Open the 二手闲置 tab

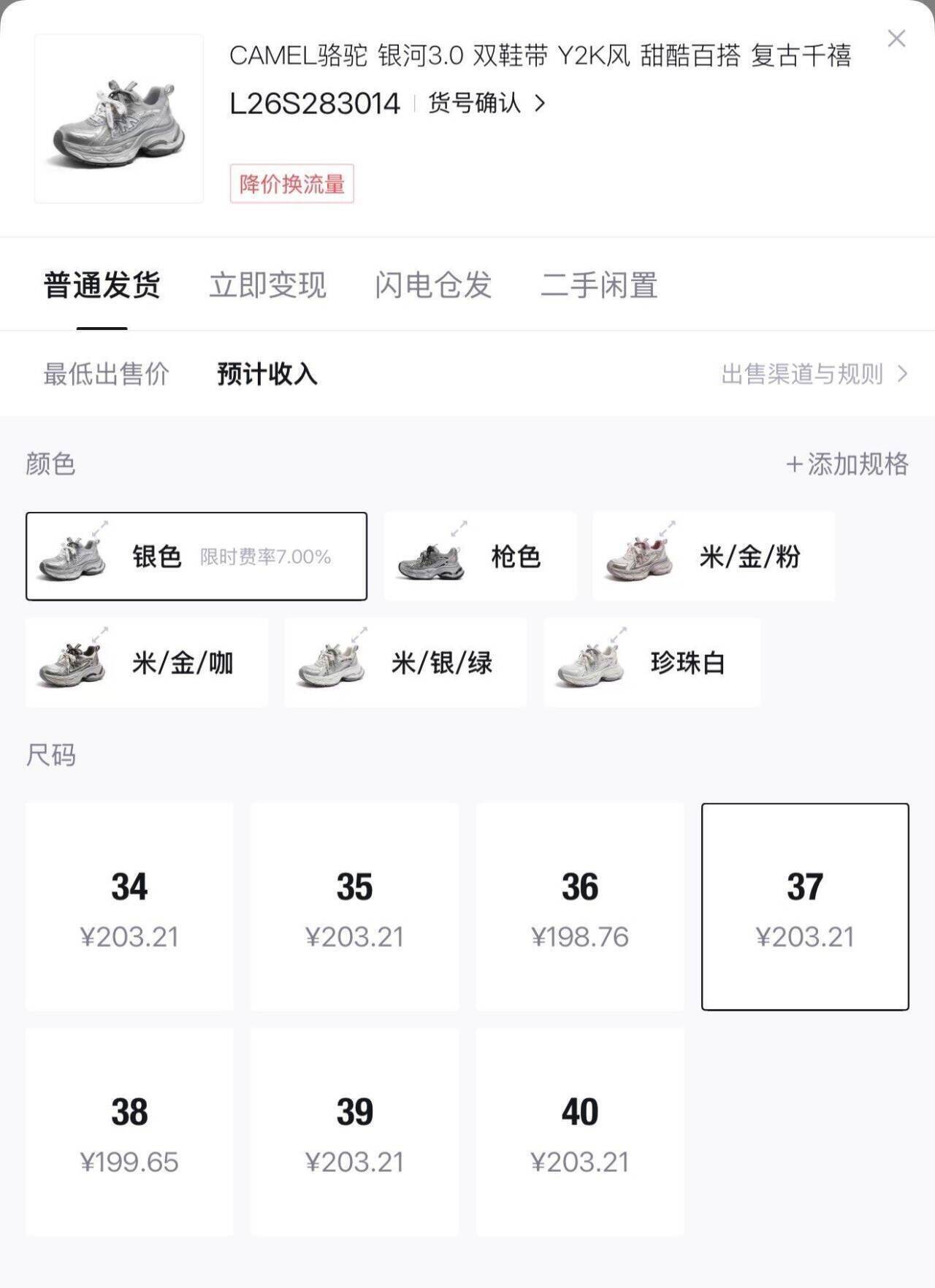[x=599, y=285]
